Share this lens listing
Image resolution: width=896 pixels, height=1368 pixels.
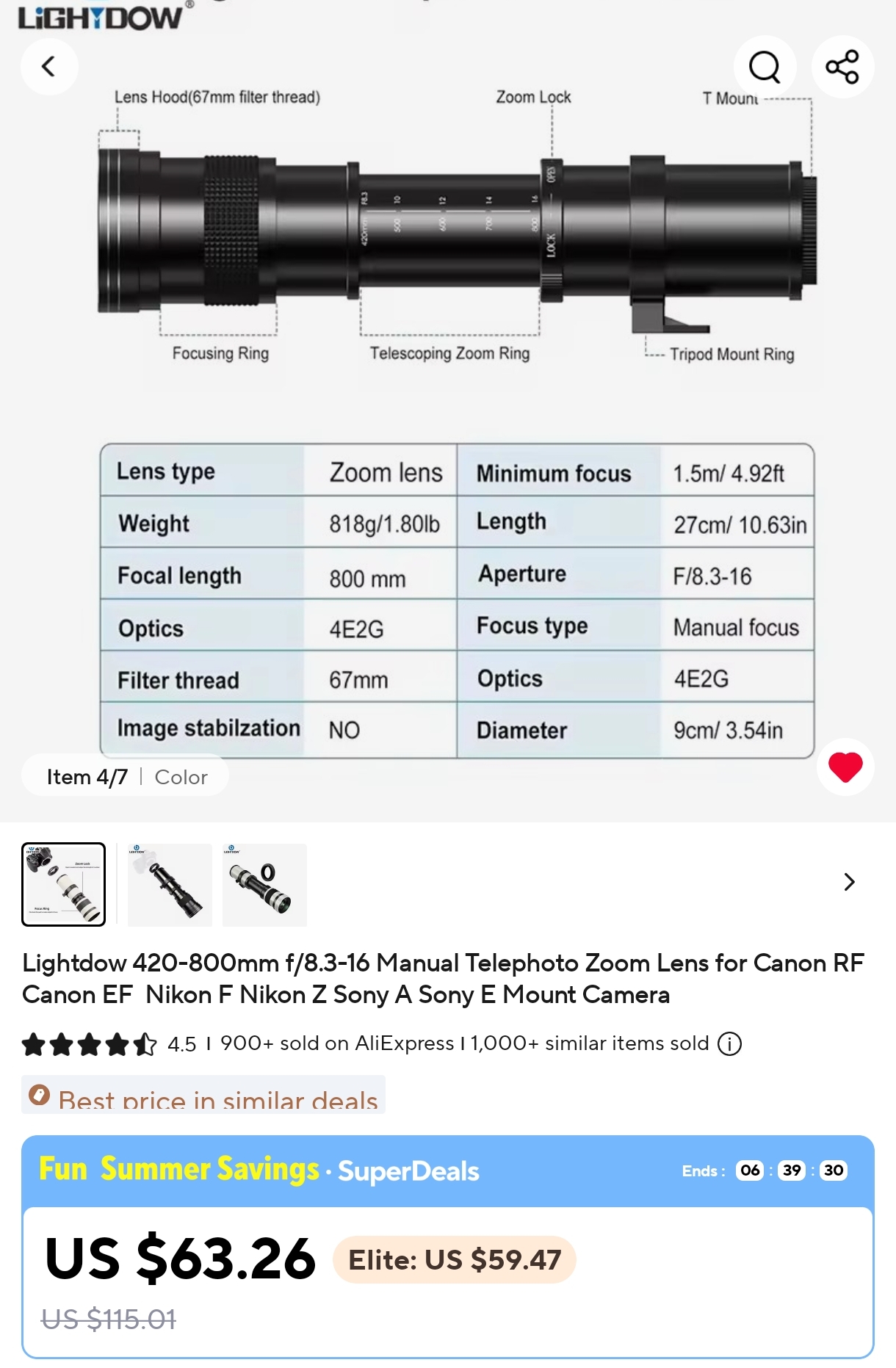(x=842, y=67)
